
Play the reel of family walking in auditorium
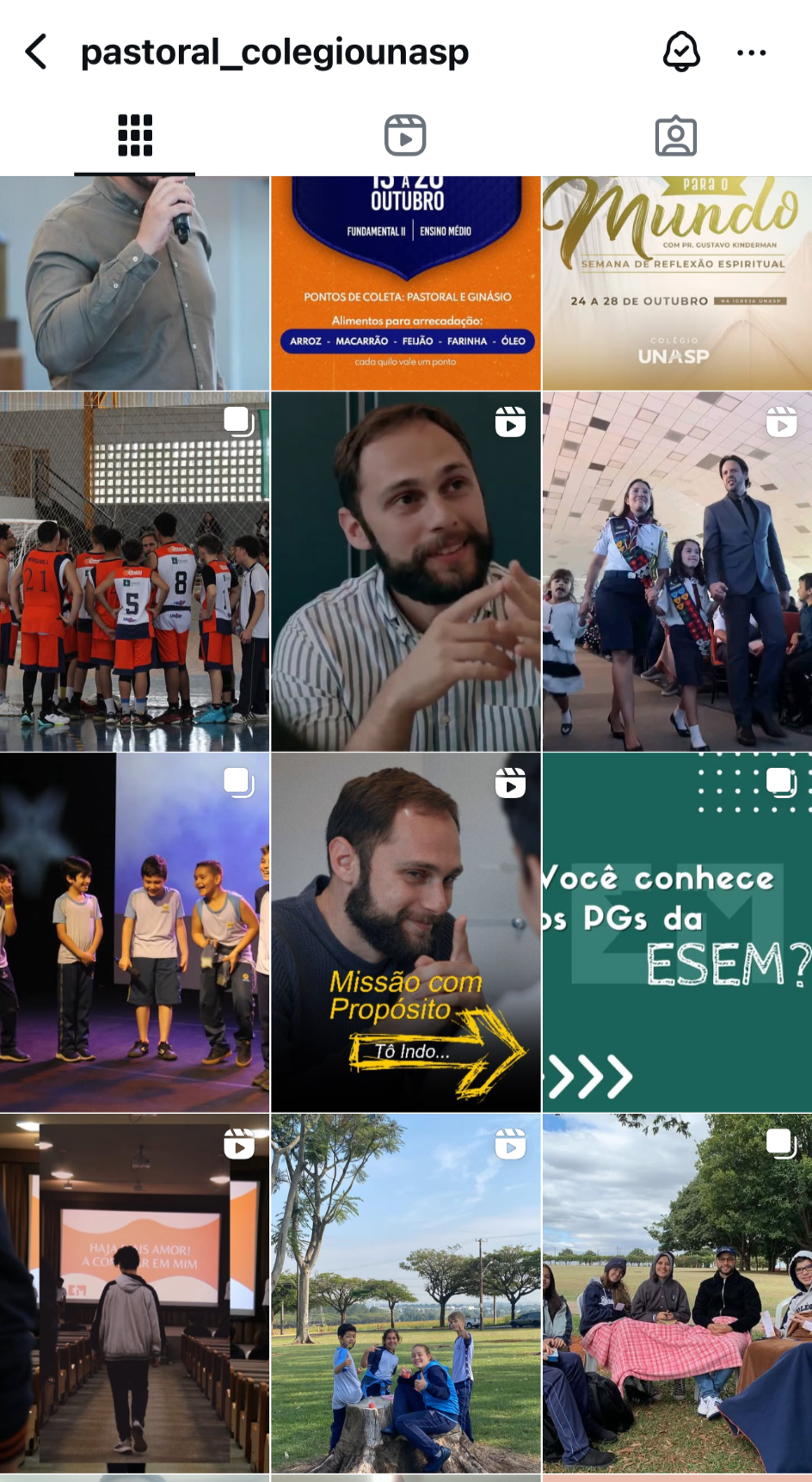tap(677, 572)
